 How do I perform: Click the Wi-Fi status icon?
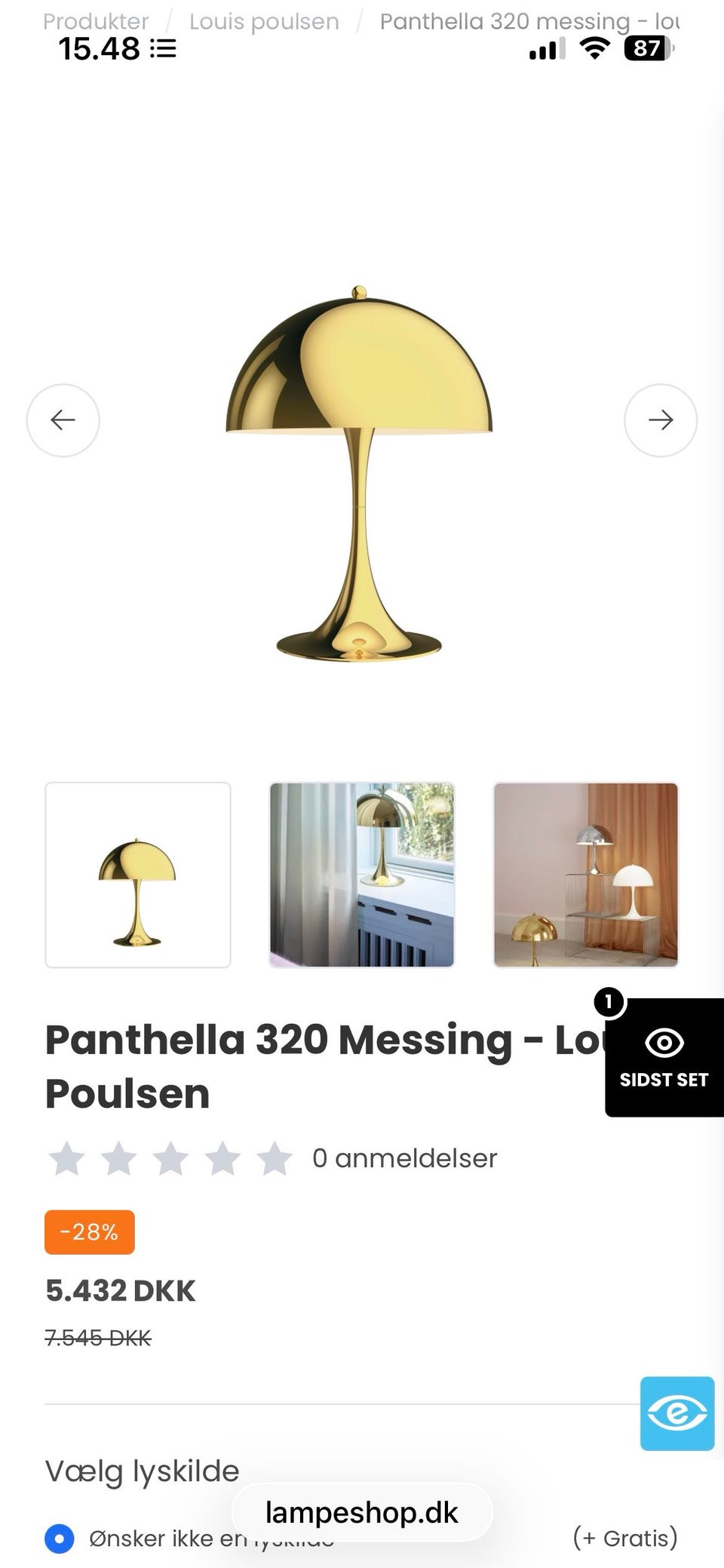pyautogui.click(x=595, y=48)
